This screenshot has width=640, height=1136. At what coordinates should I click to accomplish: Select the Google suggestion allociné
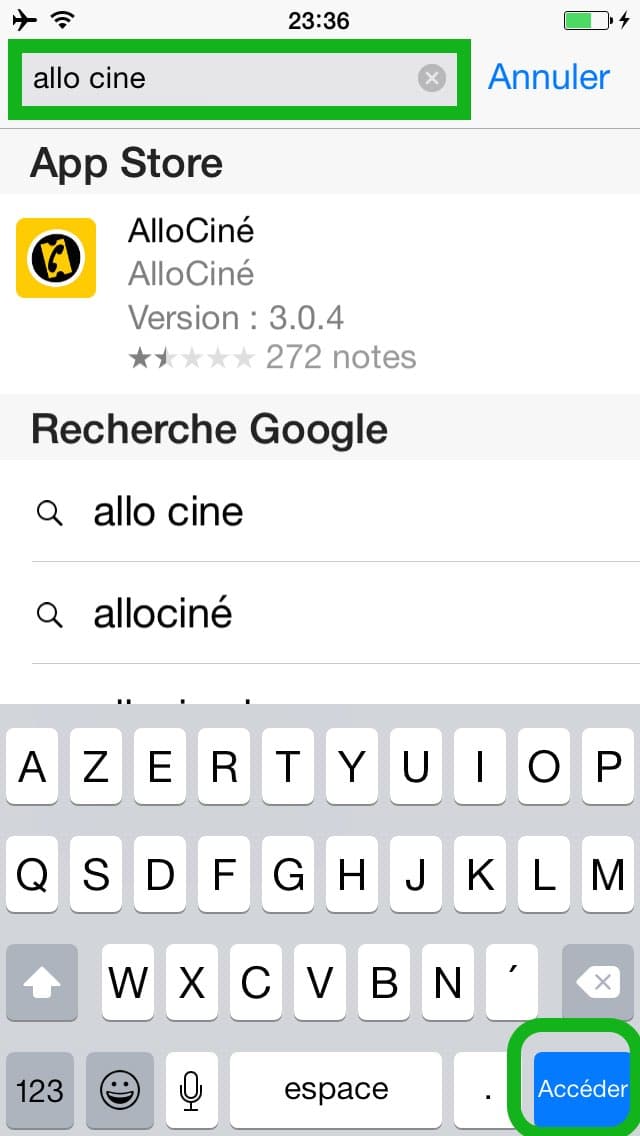point(320,614)
